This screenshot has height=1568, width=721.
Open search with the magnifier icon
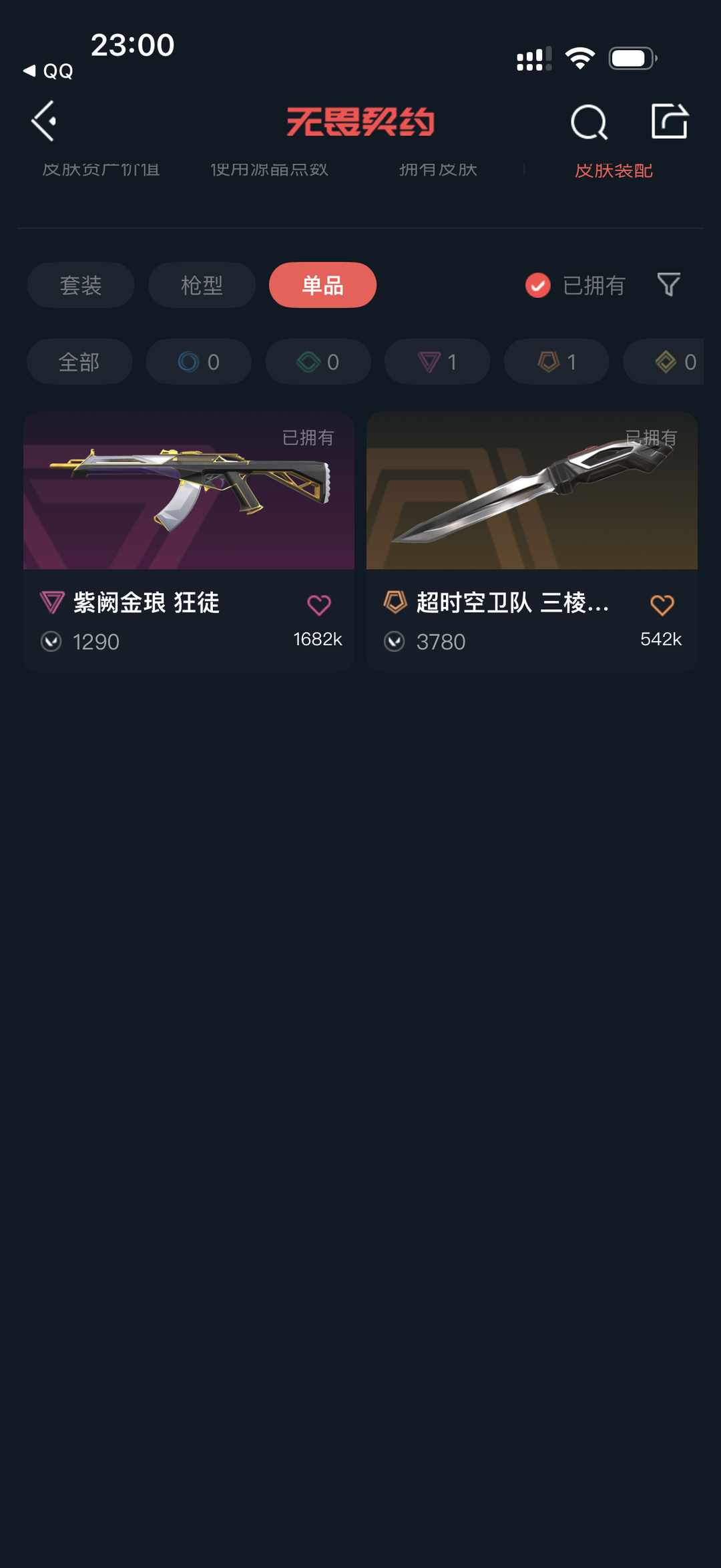(589, 122)
